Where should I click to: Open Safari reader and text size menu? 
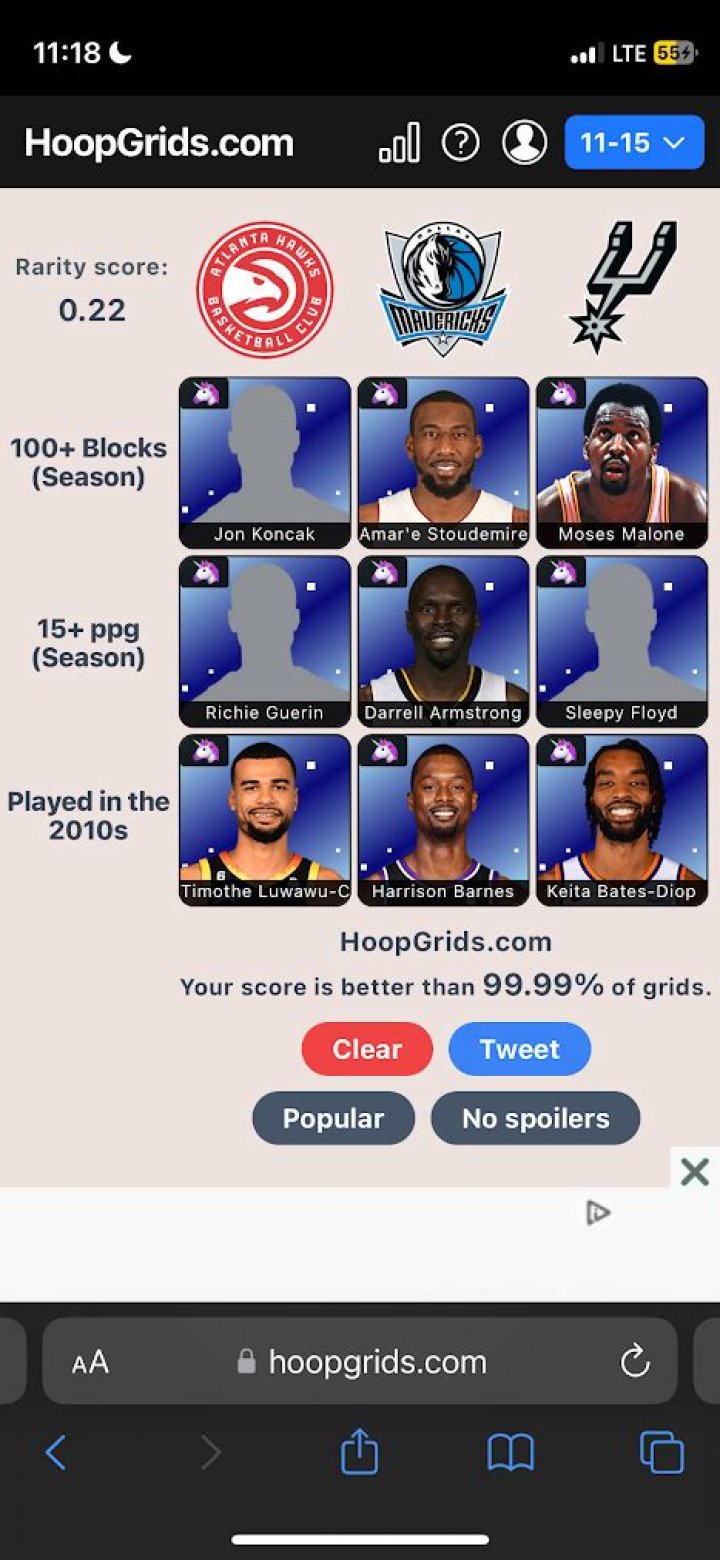[90, 1362]
